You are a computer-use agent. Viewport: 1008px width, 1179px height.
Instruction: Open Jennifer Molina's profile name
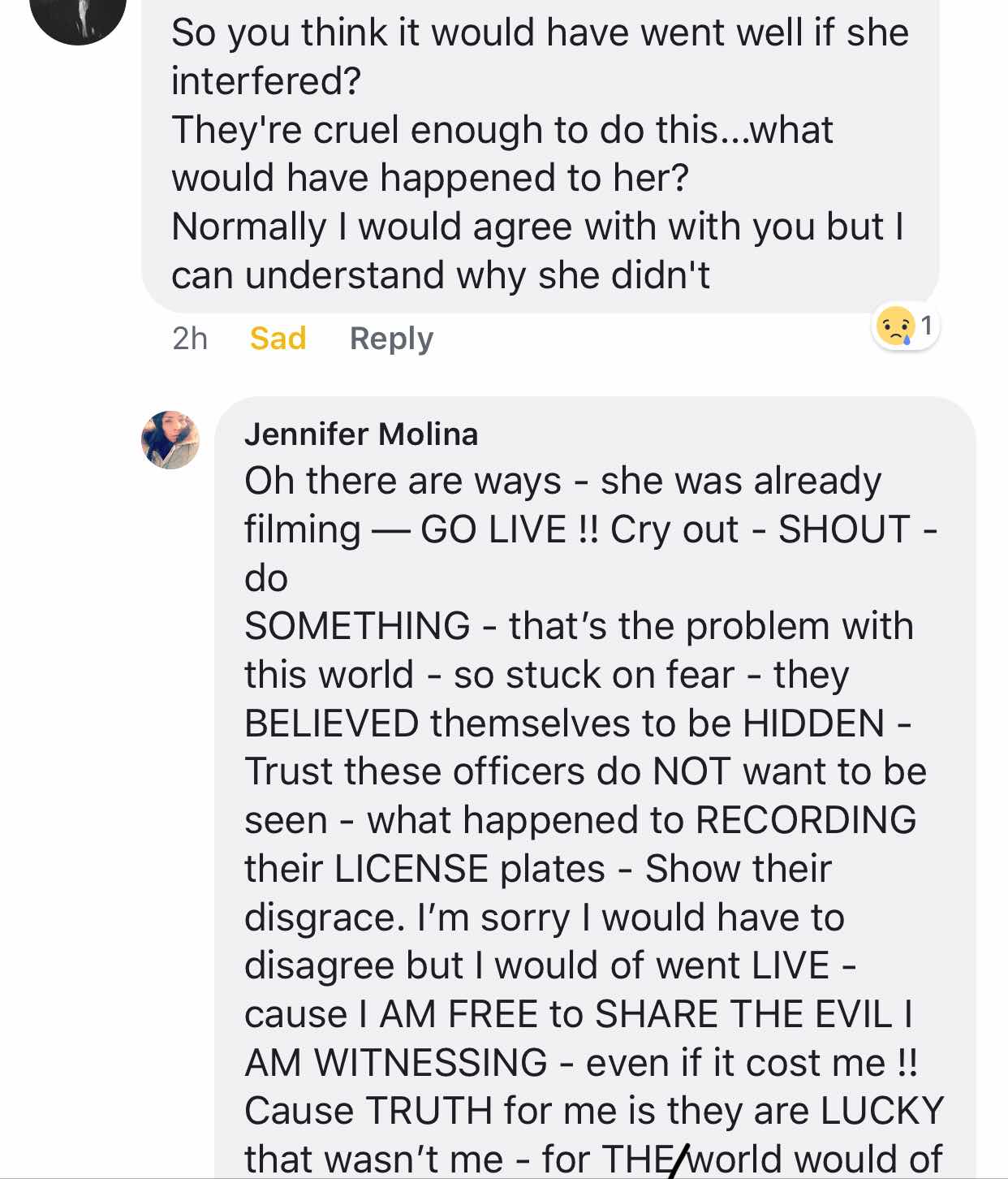(x=361, y=434)
